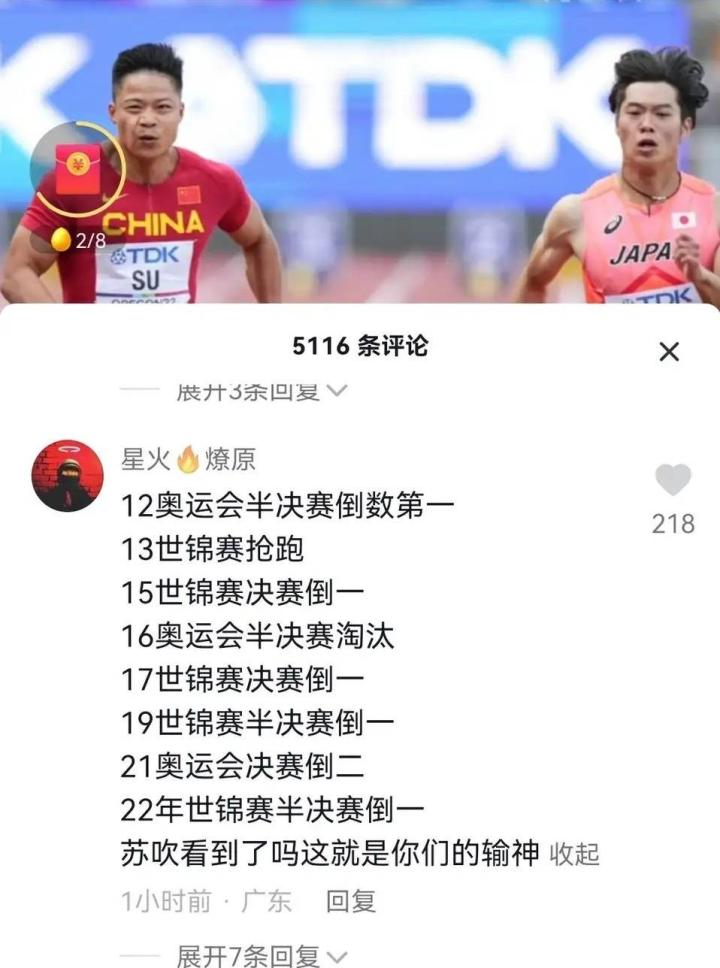Reply to 星火燎原's comment
This screenshot has height=968, width=720.
351,901
